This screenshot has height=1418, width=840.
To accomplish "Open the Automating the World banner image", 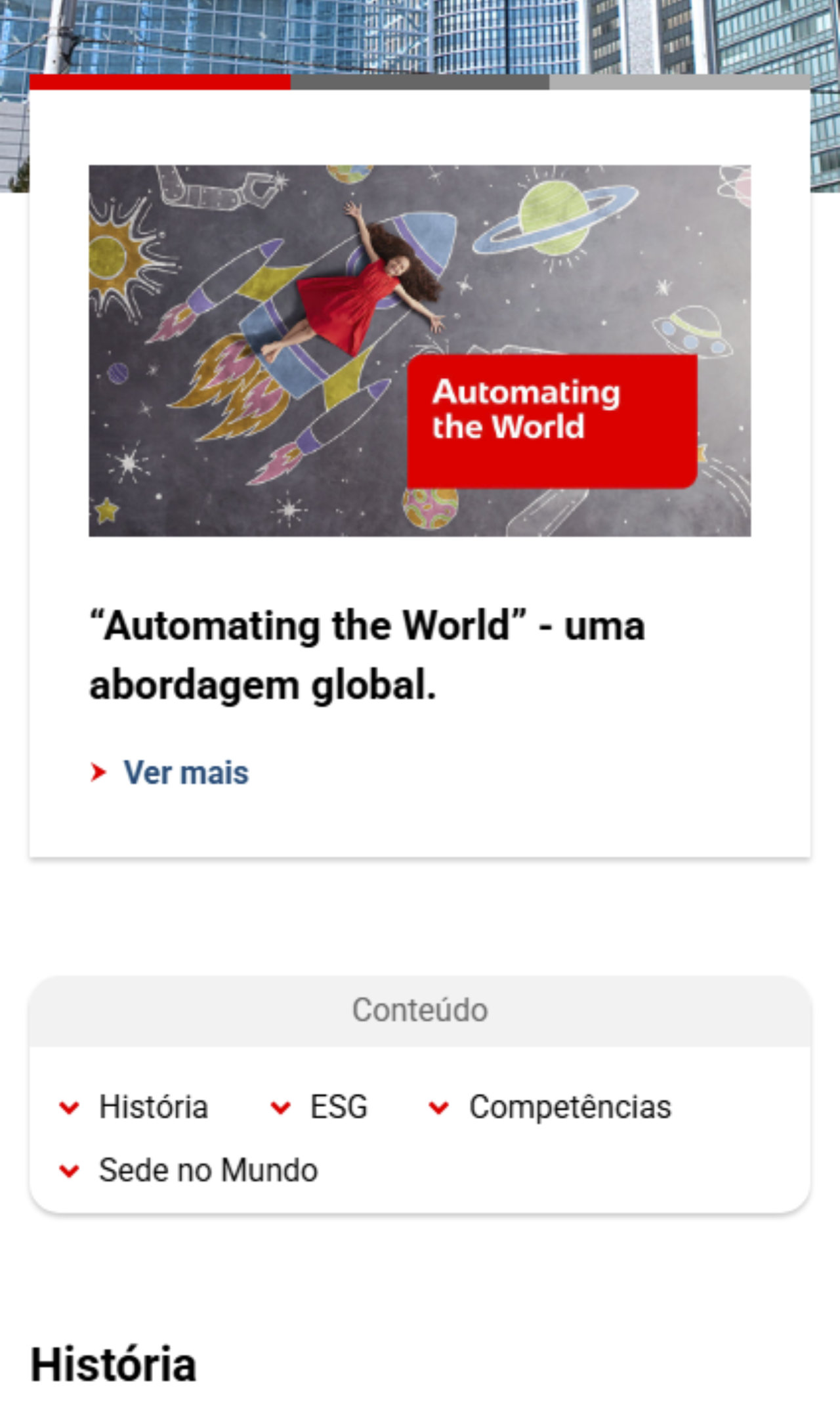I will pyautogui.click(x=420, y=351).
